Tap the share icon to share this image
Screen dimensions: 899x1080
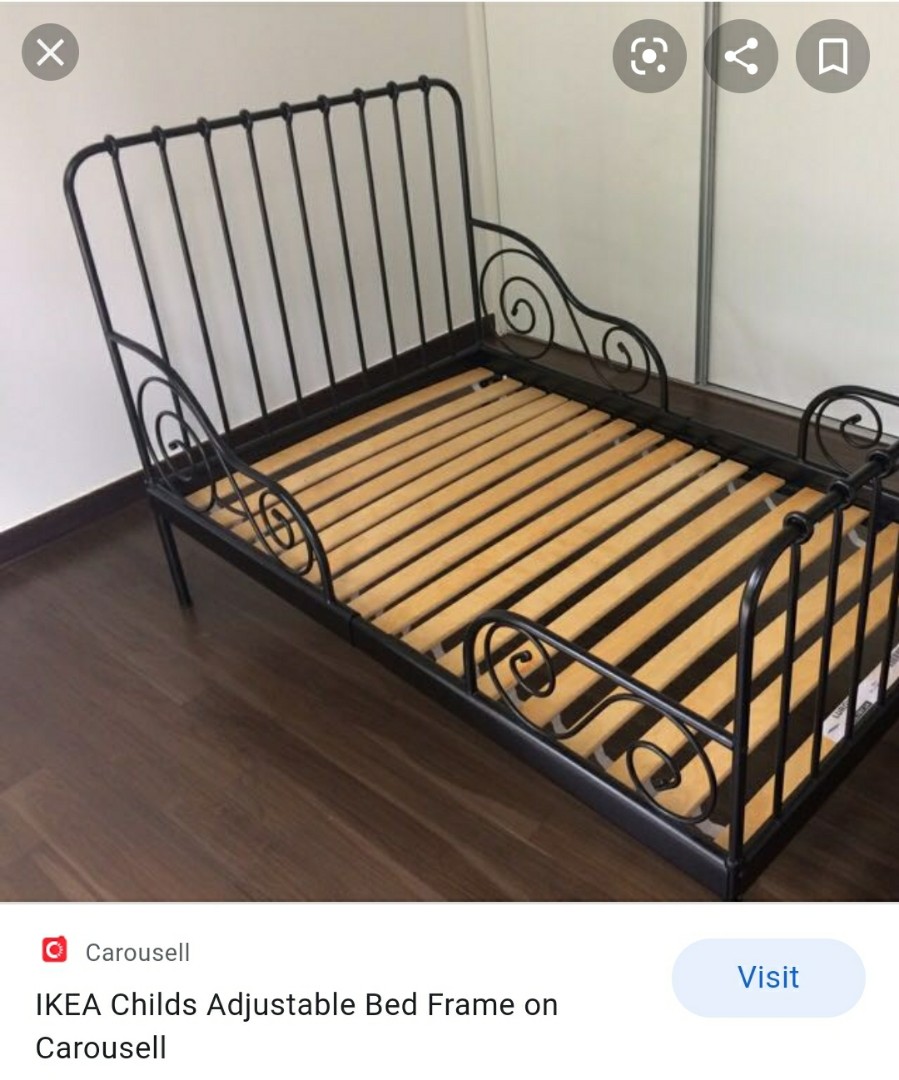click(740, 56)
